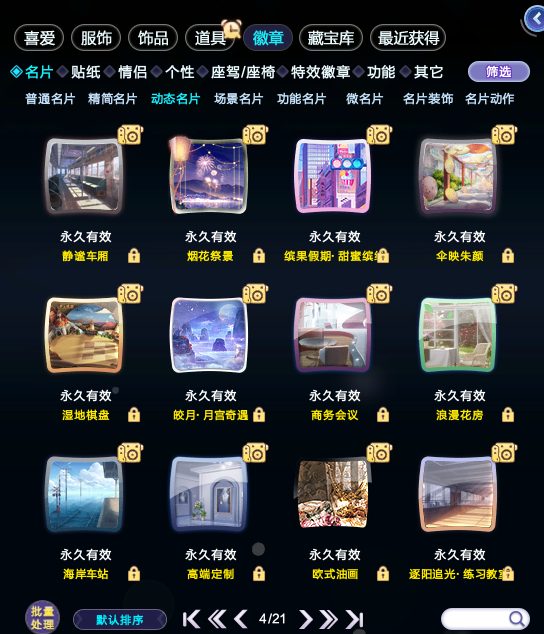Switch to the 服饰 tab

(96, 38)
